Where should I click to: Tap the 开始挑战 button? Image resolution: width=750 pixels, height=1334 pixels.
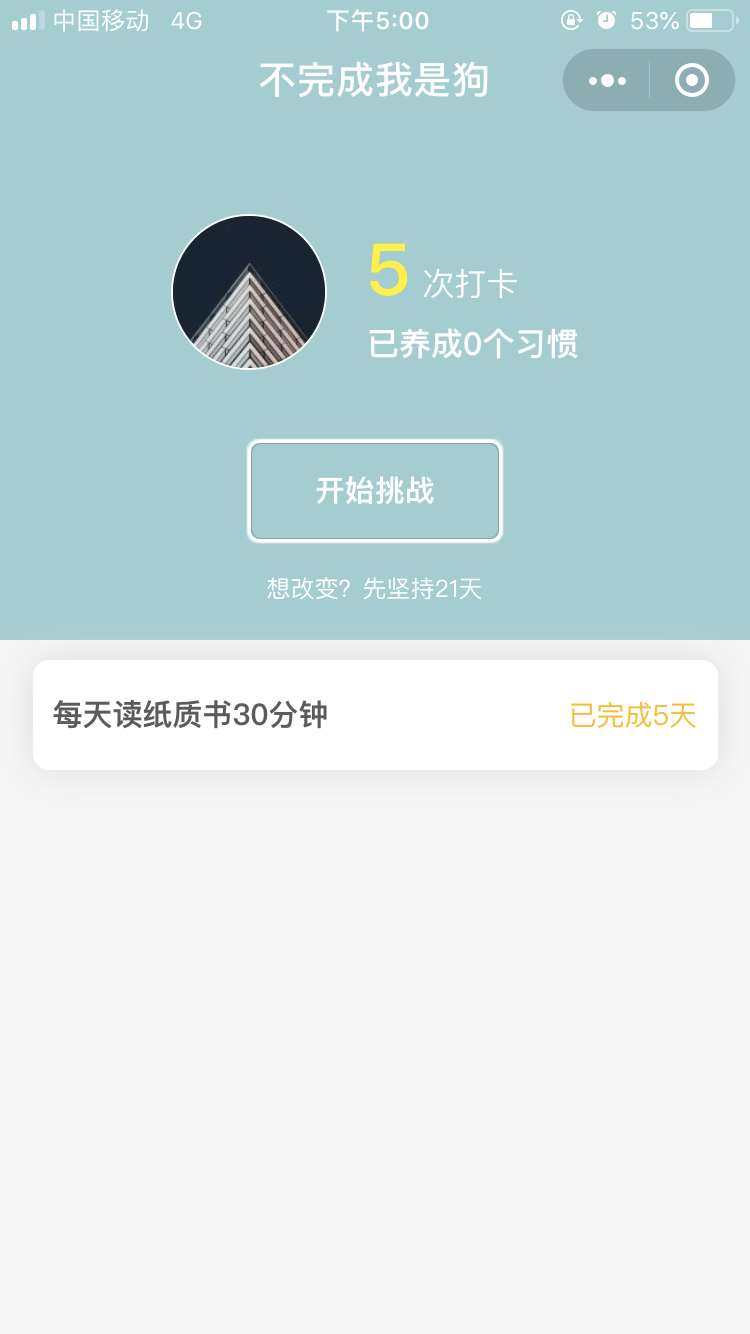[375, 491]
